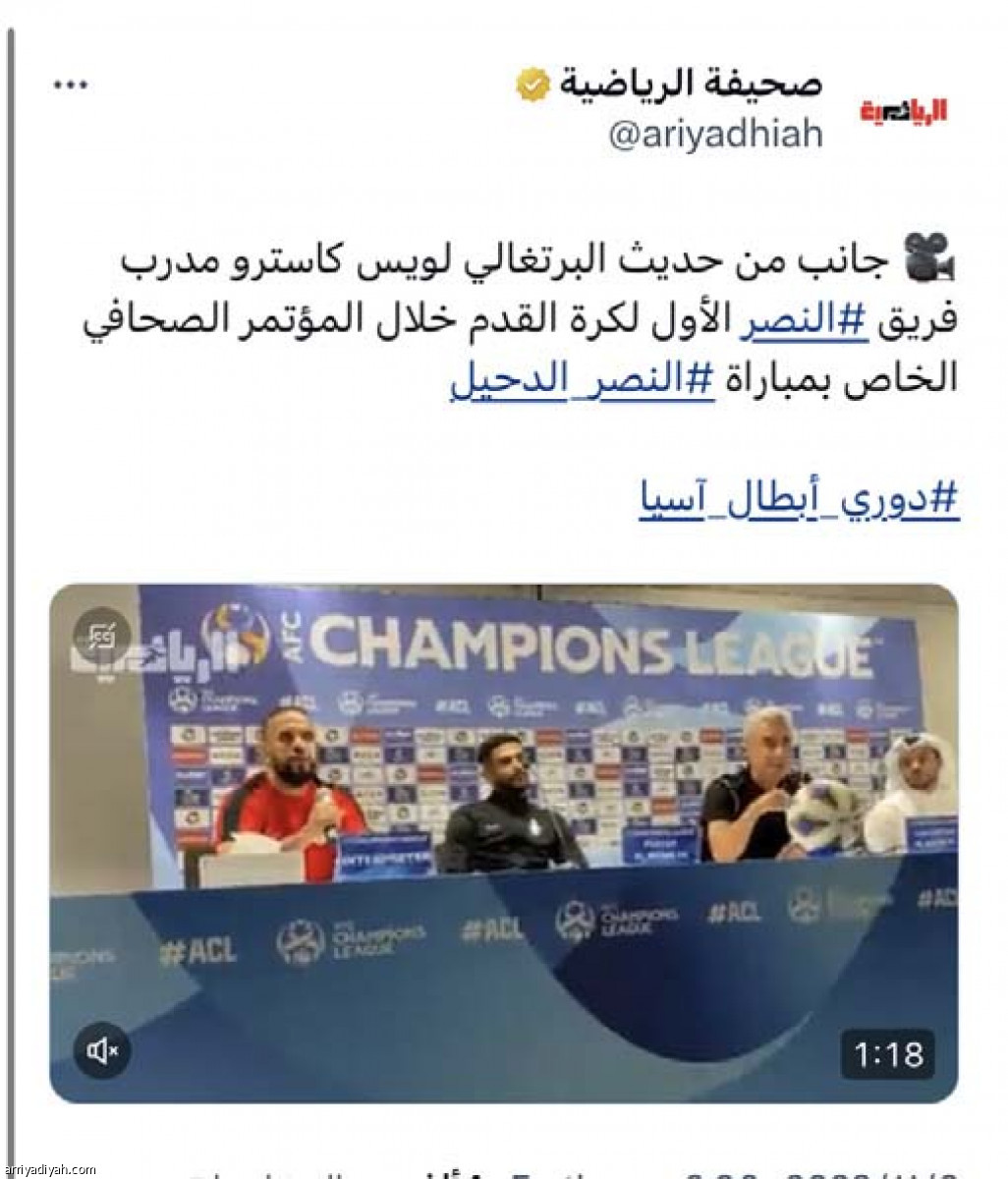This screenshot has width=1008, height=1179.
Task: Open the #دوري_أبطال_آسيا hashtag
Action: (x=799, y=498)
